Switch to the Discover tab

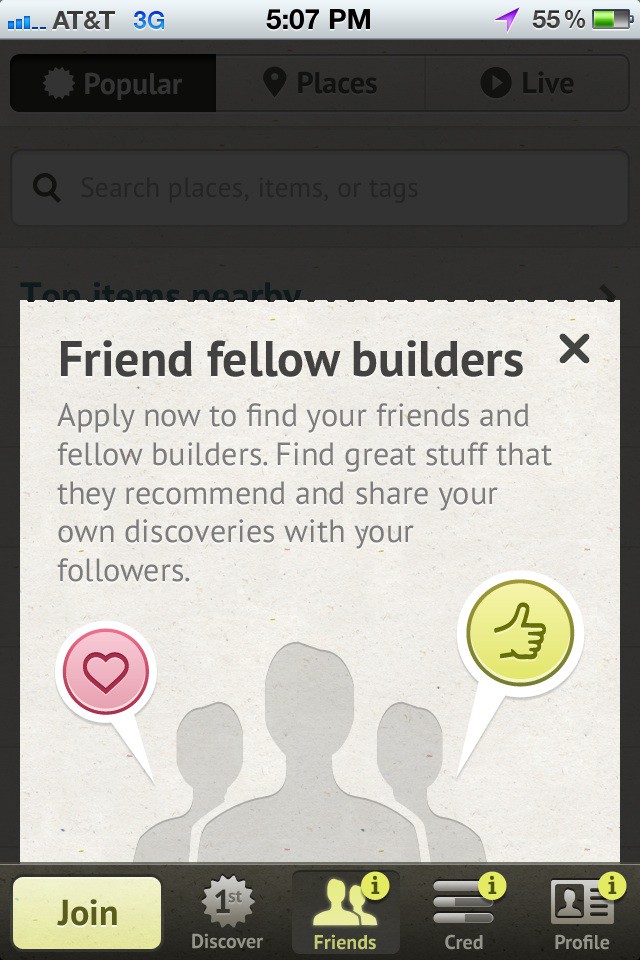pyautogui.click(x=227, y=914)
